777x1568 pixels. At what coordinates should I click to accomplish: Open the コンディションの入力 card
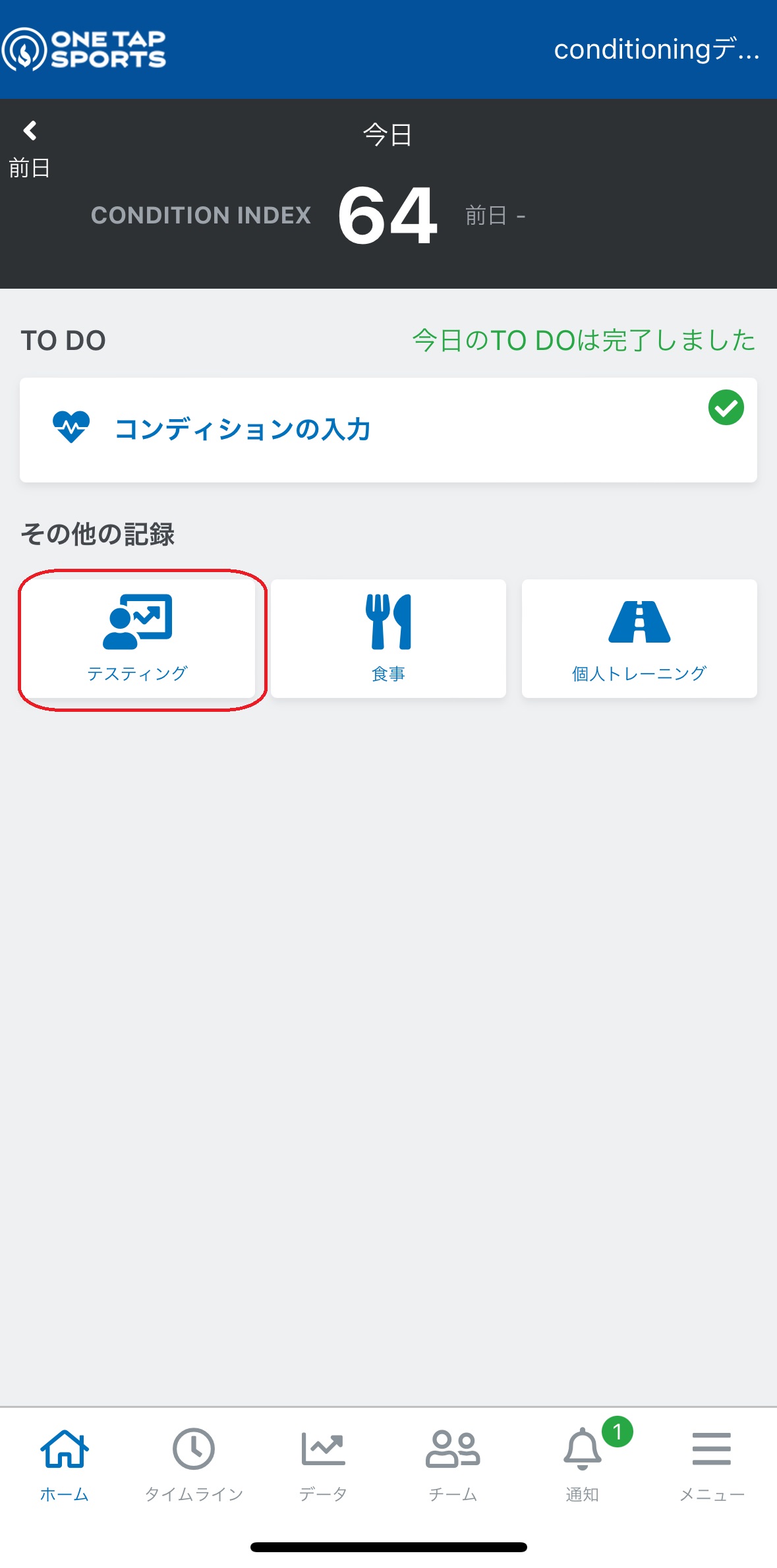[x=388, y=430]
